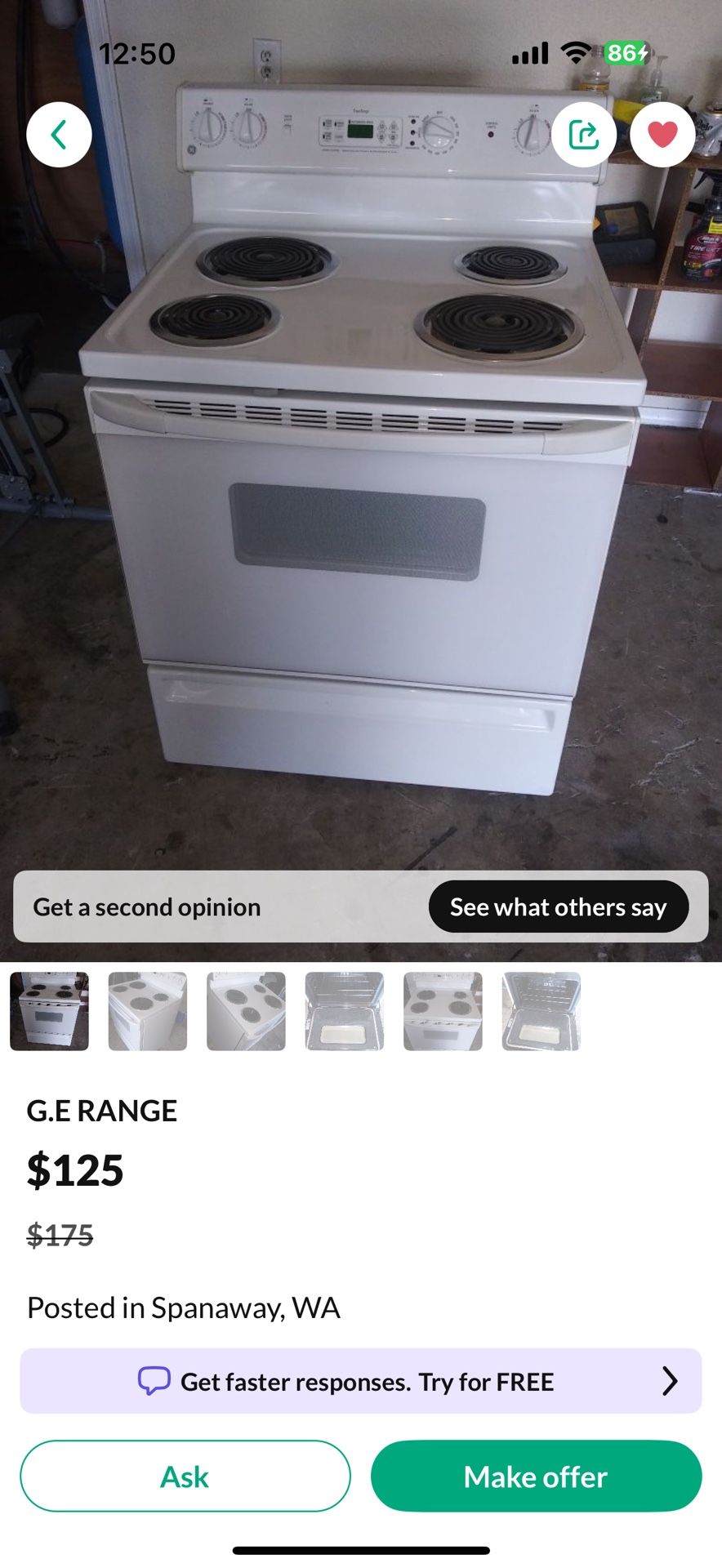Image resolution: width=722 pixels, height=1568 pixels.
Task: Share this G.E Range listing
Action: pos(583,135)
